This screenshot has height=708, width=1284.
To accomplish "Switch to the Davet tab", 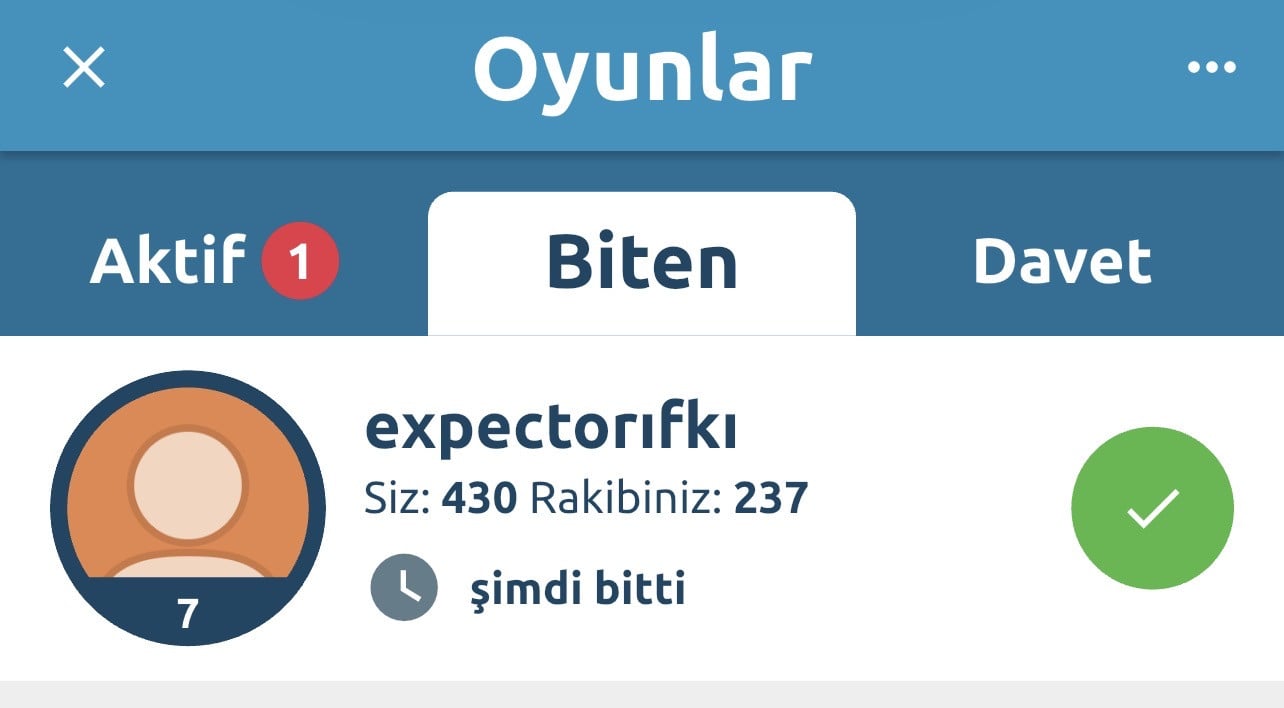I will point(1062,262).
